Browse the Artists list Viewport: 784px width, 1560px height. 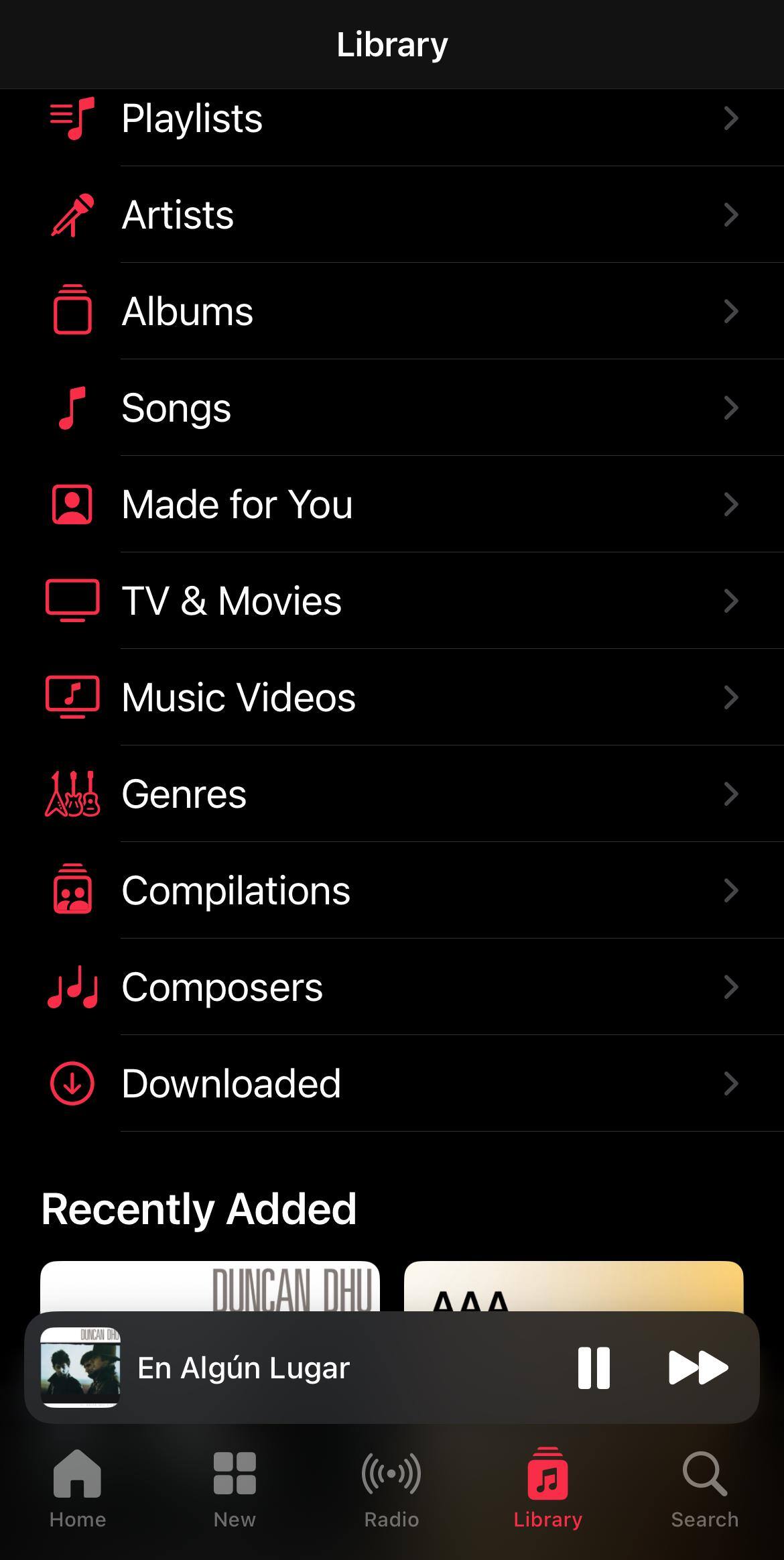click(392, 215)
